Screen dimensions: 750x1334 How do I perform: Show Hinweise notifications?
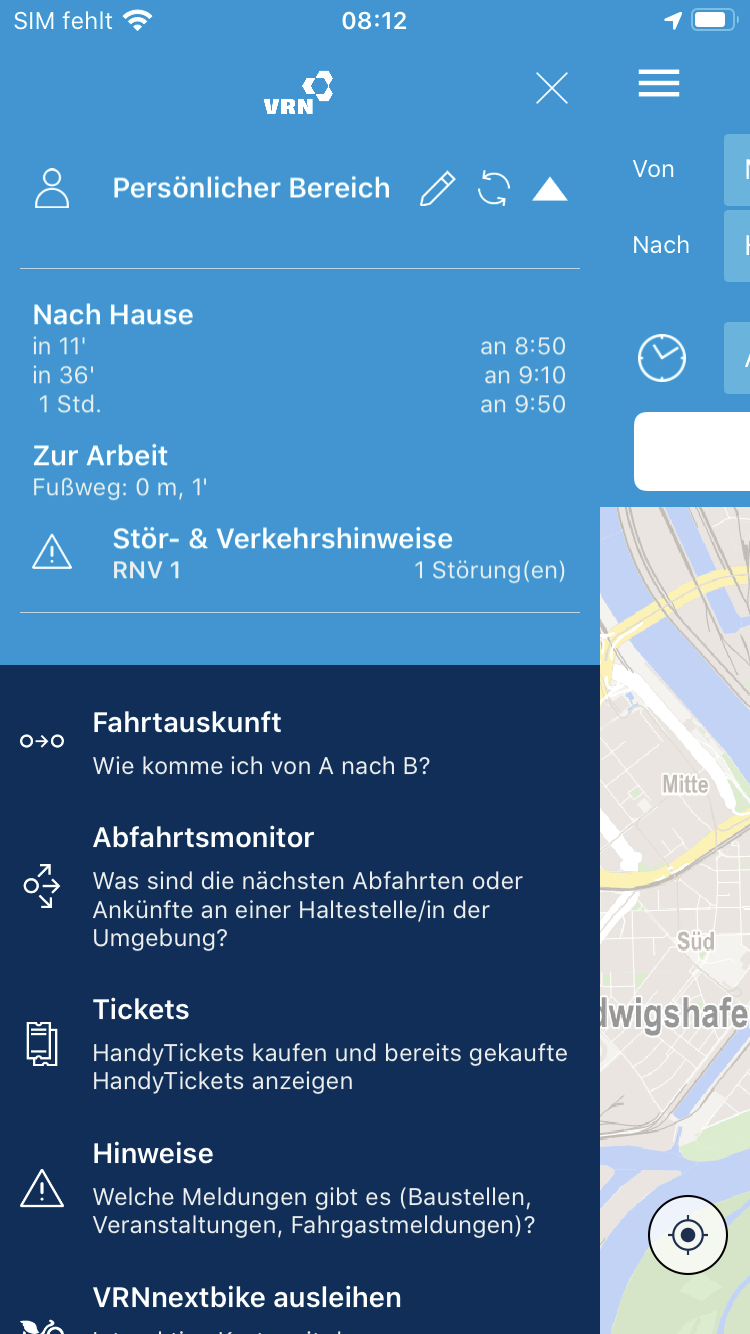point(299,1188)
